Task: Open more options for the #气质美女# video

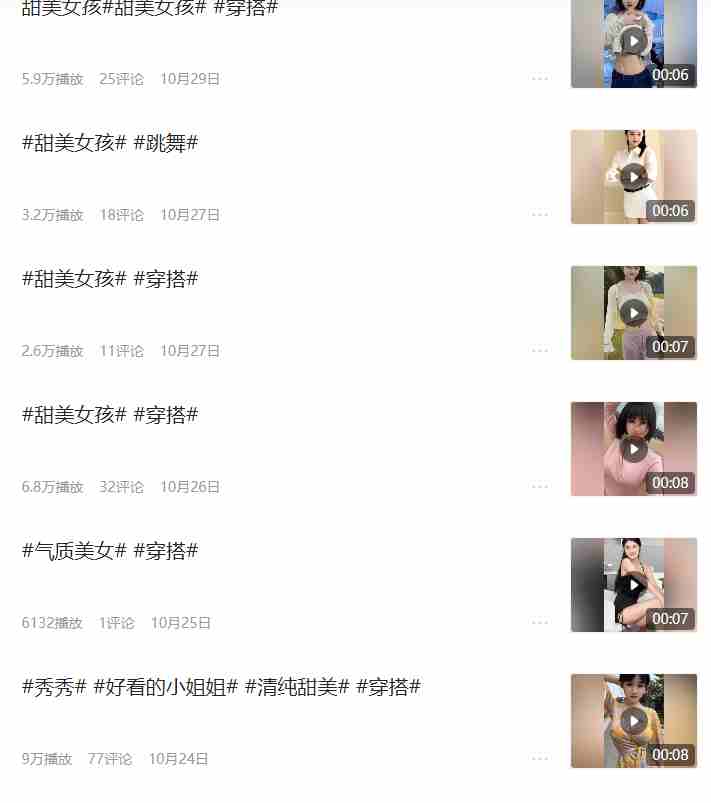Action: (540, 623)
